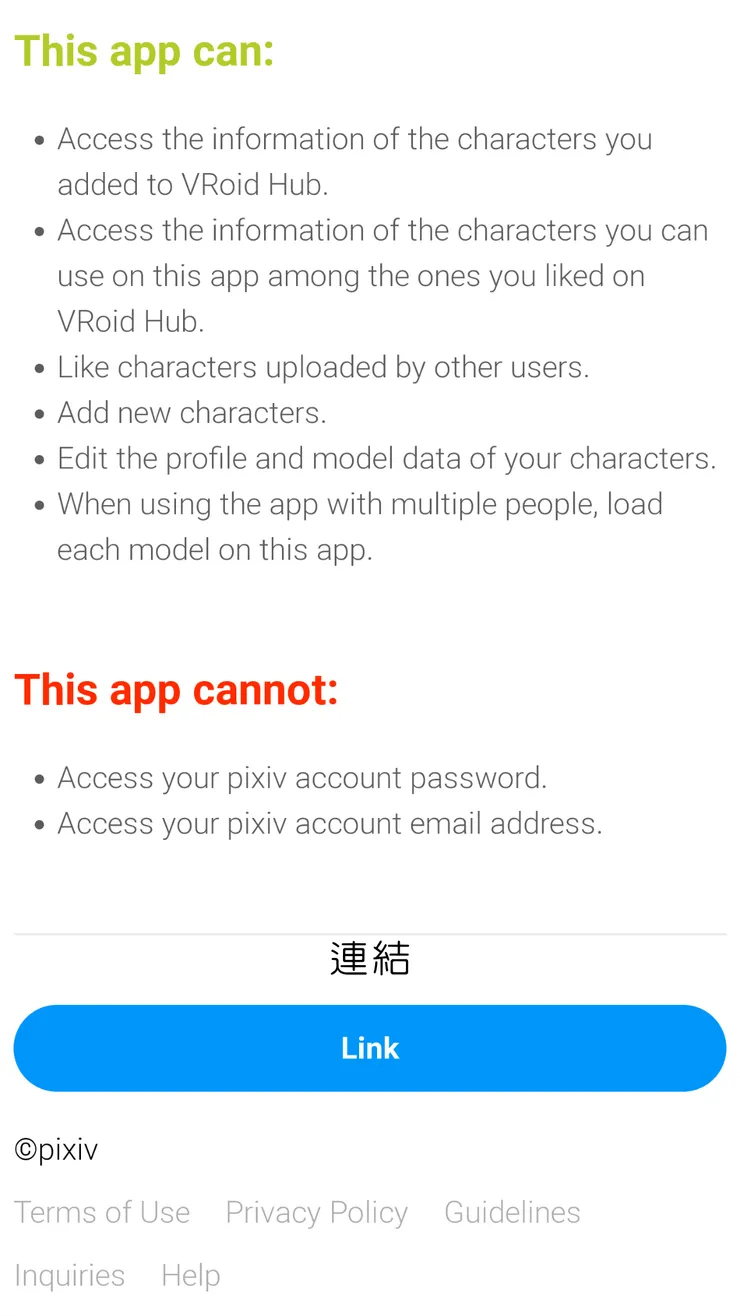
Task: Click the 'Access your pixiv account email address' bullet
Action: (330, 823)
